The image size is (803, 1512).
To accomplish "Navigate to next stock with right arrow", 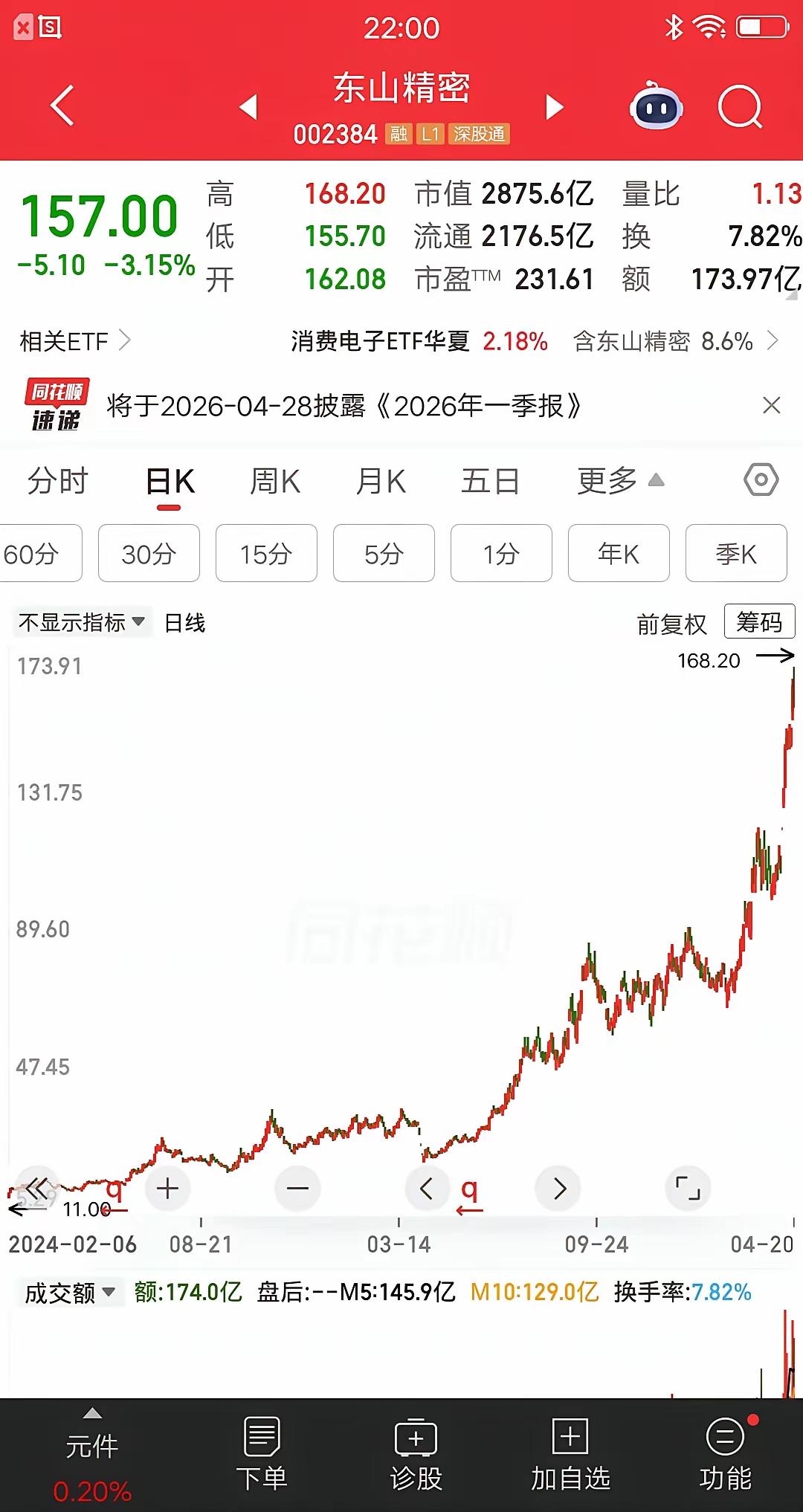I will pos(554,106).
